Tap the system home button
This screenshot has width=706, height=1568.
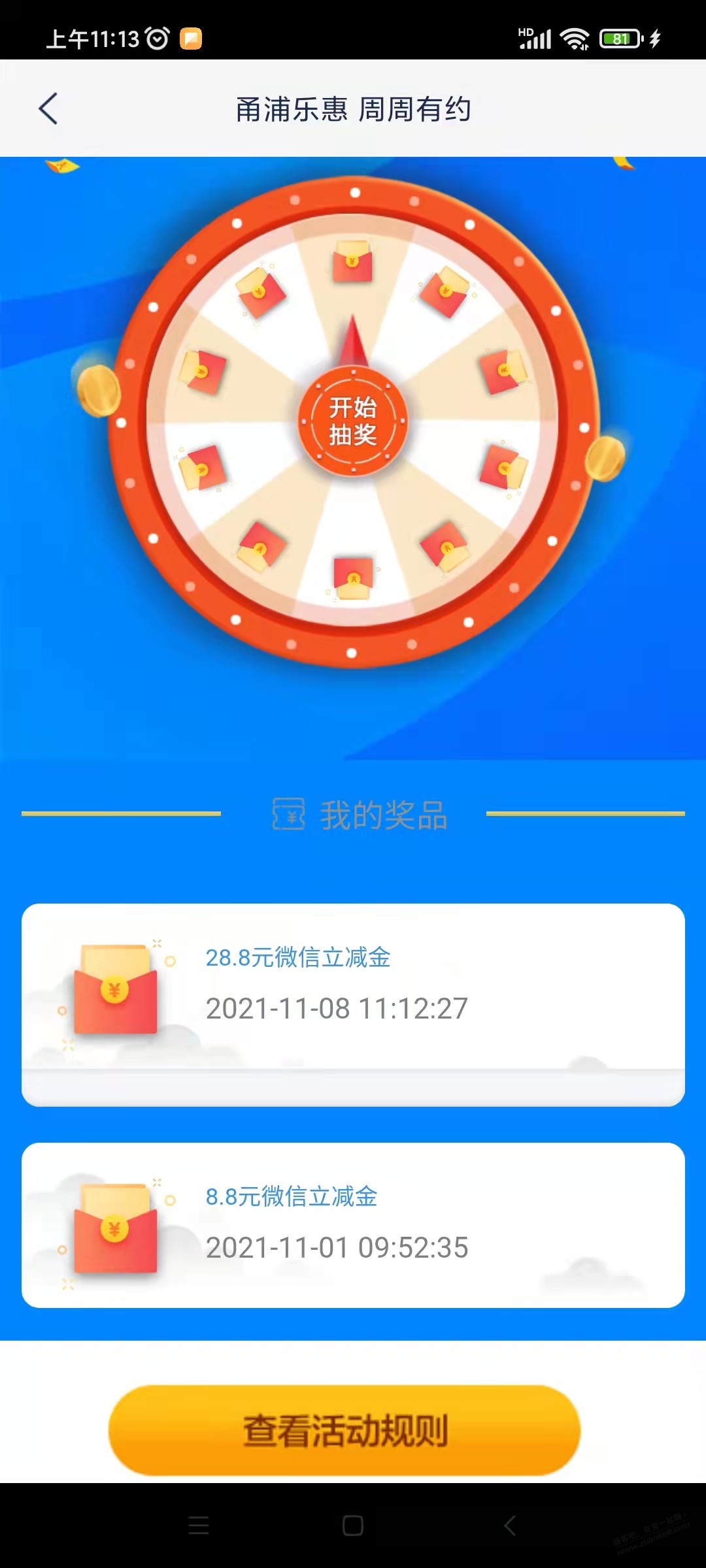pos(353,1526)
